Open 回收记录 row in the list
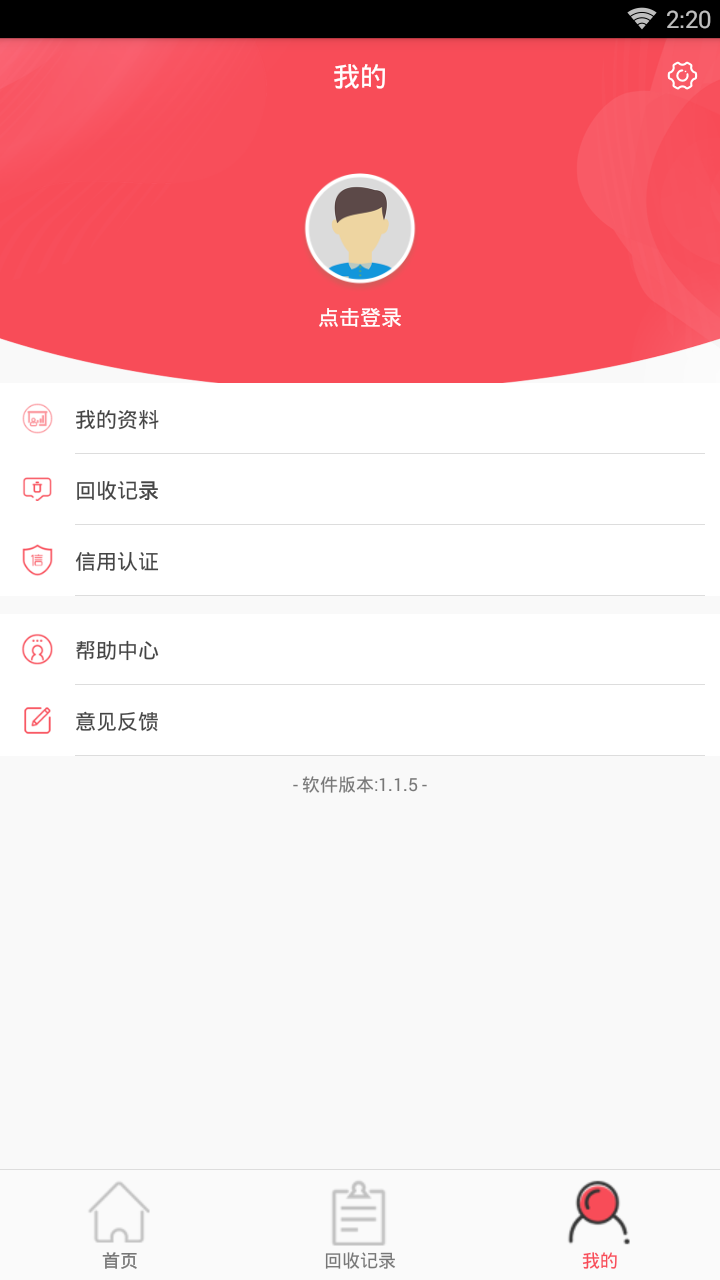The height and width of the screenshot is (1280, 720). pos(360,491)
